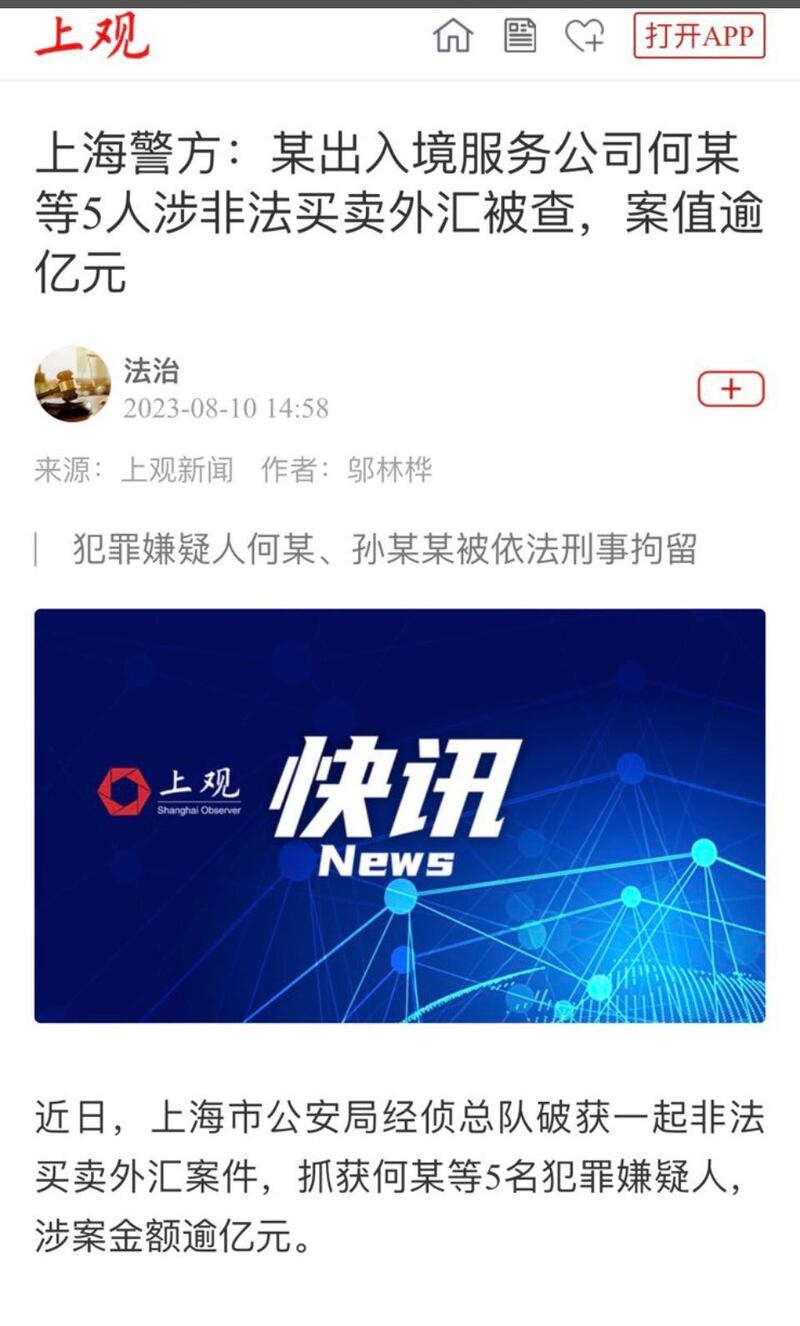This screenshot has width=800, height=1326.
Task: Go to the 上观 logo homepage
Action: tap(92, 37)
